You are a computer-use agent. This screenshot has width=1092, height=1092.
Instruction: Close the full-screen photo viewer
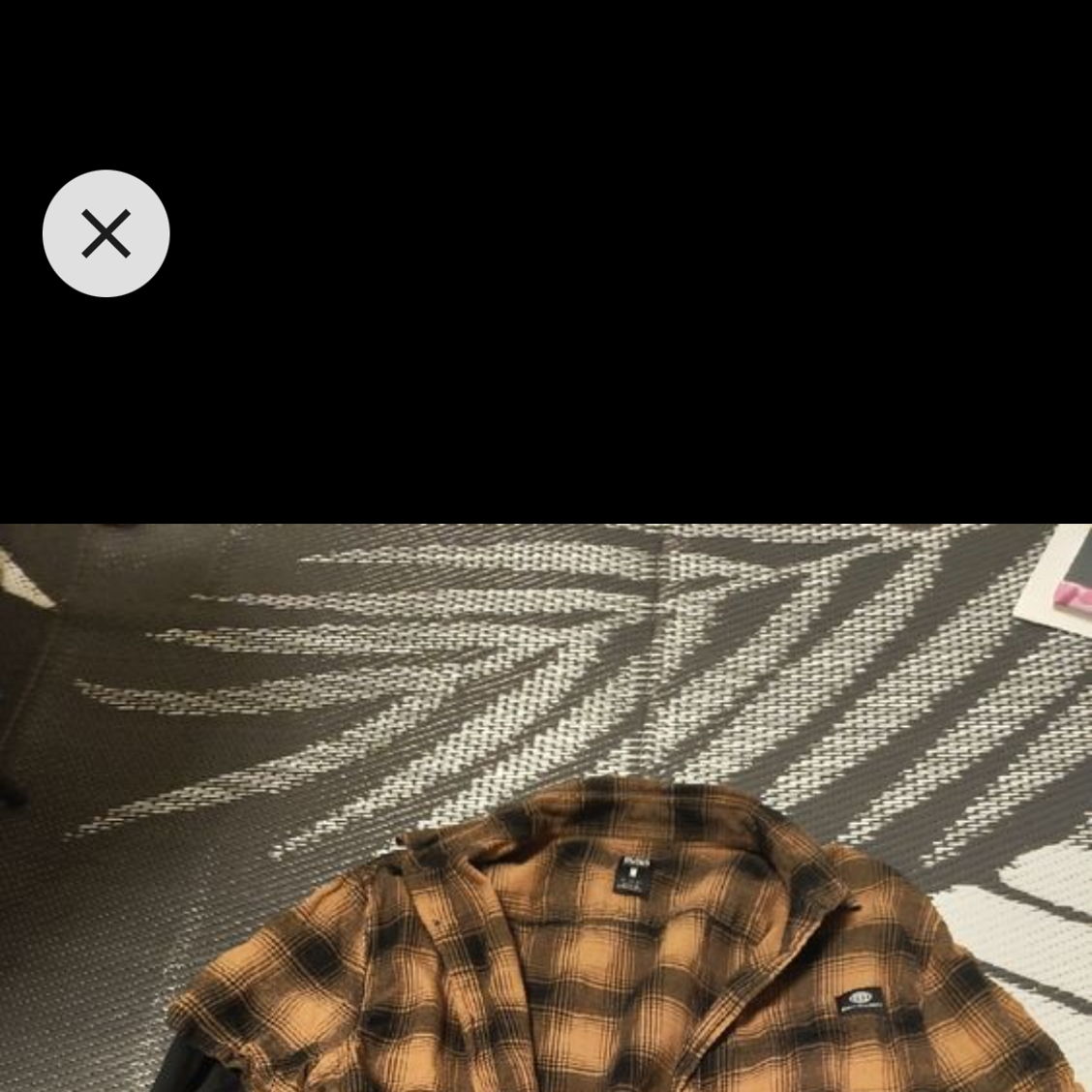[x=106, y=233]
